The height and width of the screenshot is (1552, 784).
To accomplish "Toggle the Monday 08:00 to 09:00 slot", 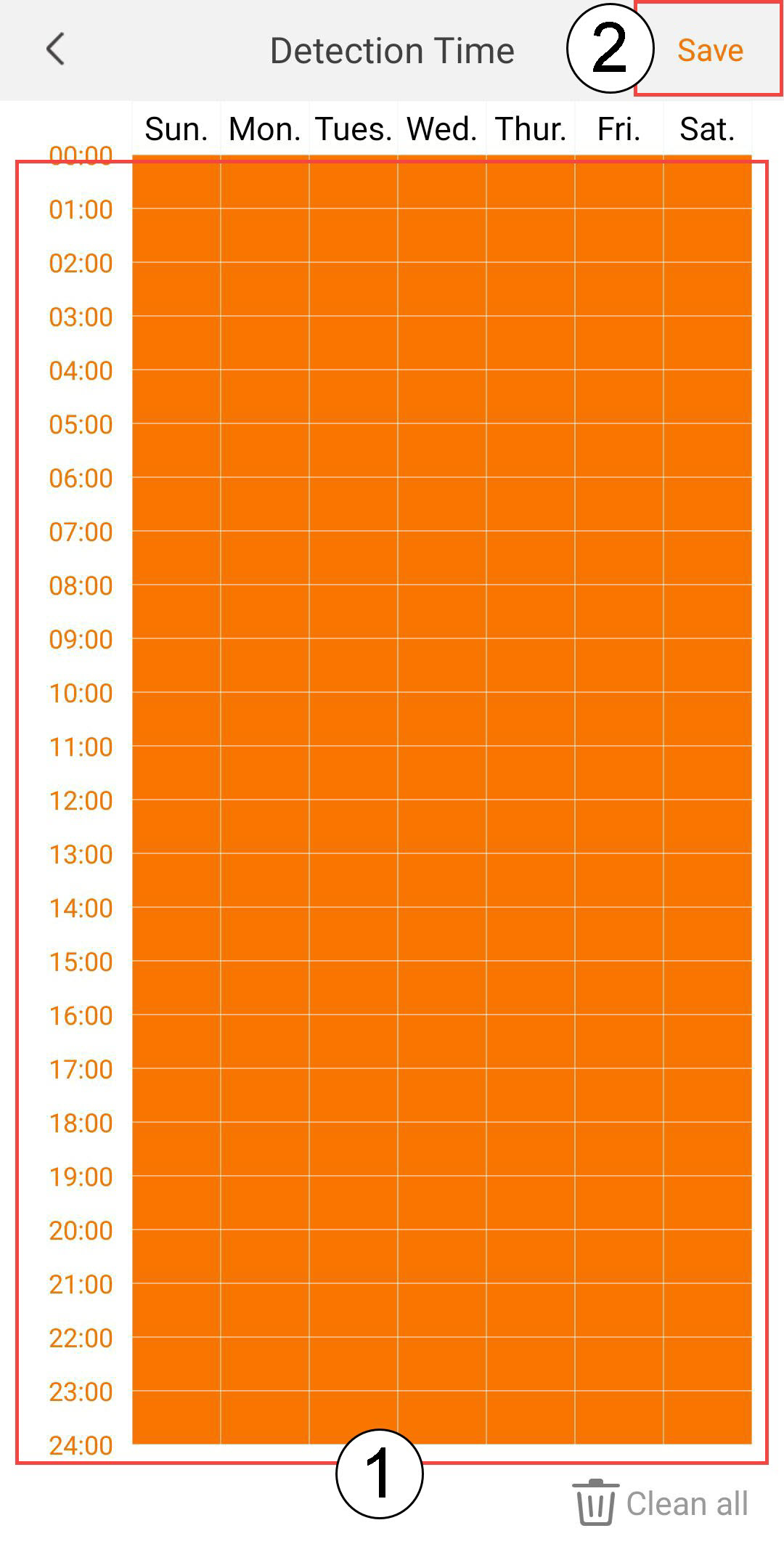I will 265,612.
